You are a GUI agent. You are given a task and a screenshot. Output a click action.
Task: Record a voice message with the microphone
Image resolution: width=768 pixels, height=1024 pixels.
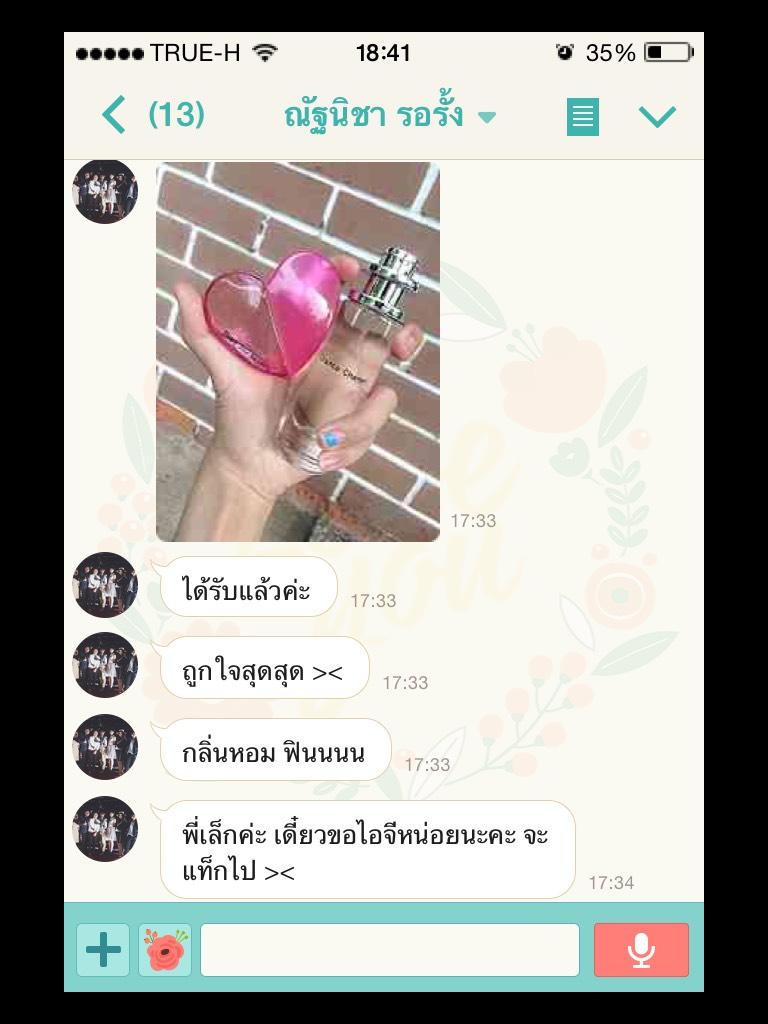(x=641, y=949)
